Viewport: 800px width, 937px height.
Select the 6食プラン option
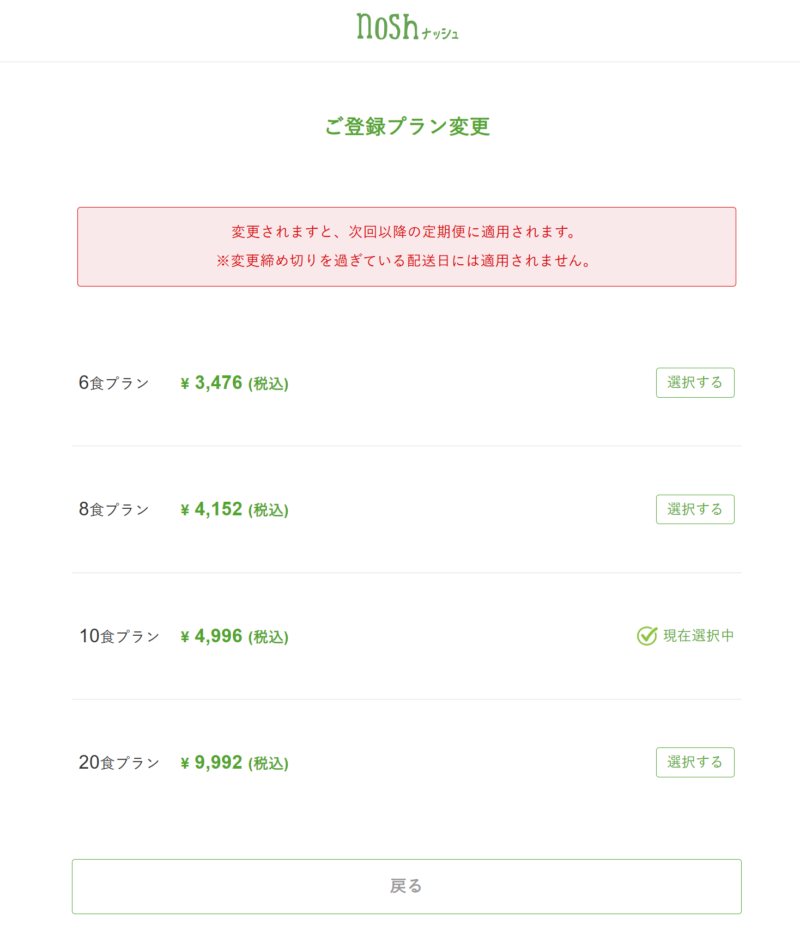click(x=695, y=383)
